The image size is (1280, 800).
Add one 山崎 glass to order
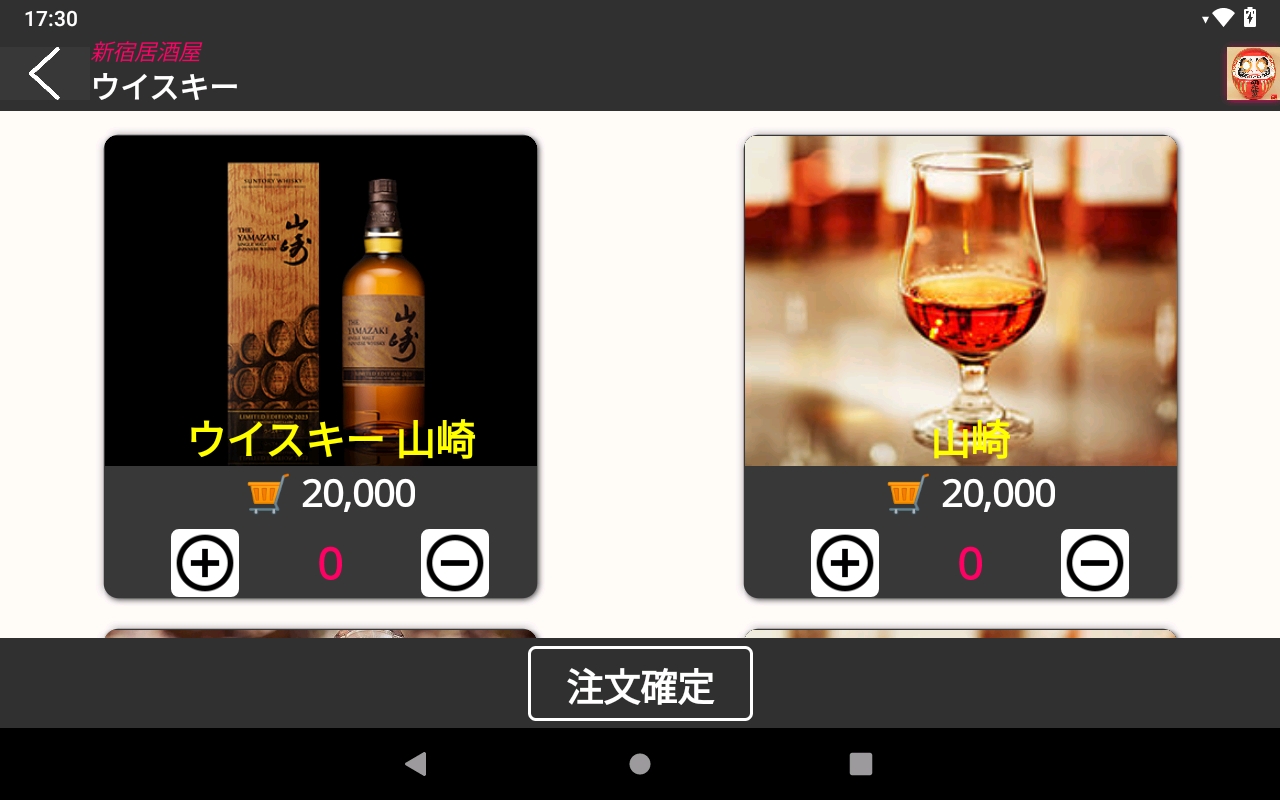845,563
